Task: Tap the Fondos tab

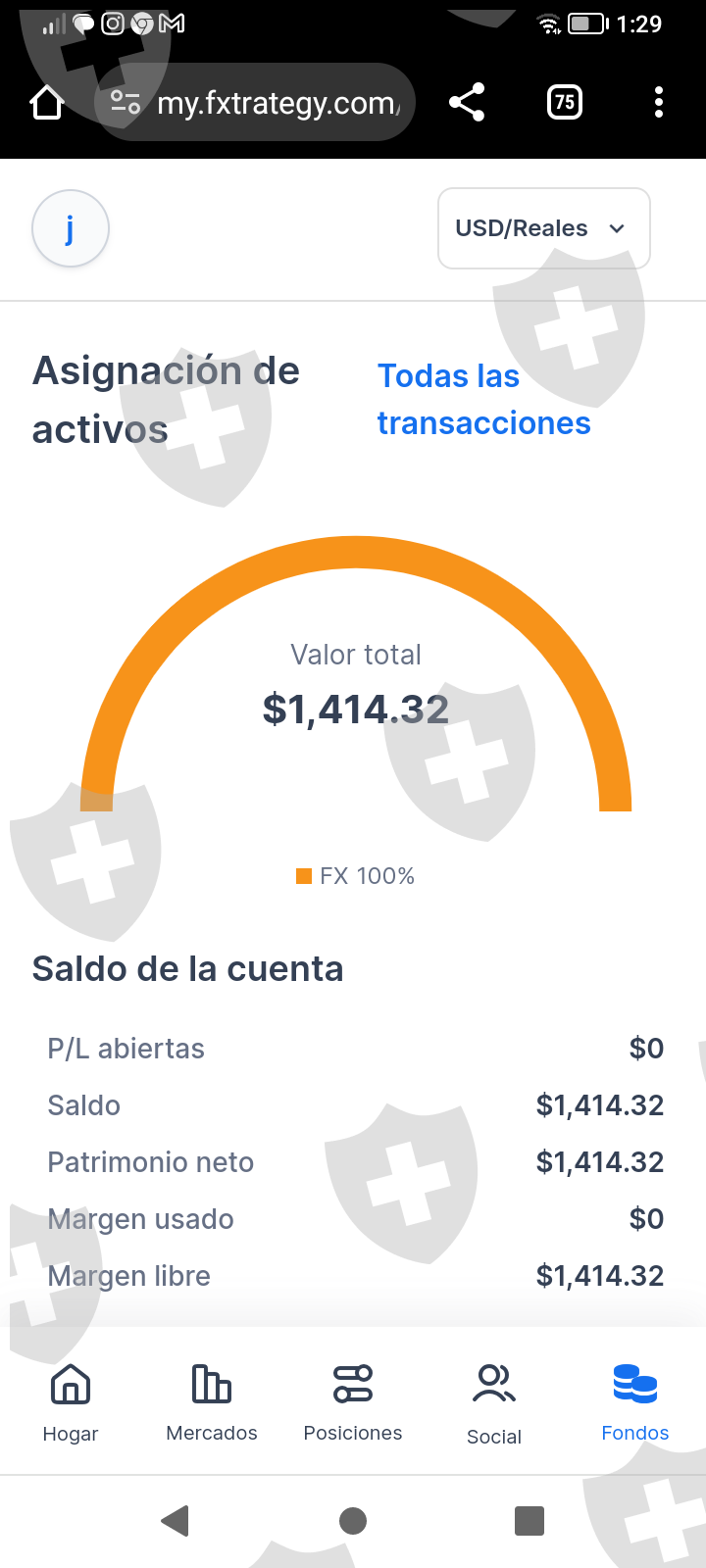Action: click(635, 1403)
